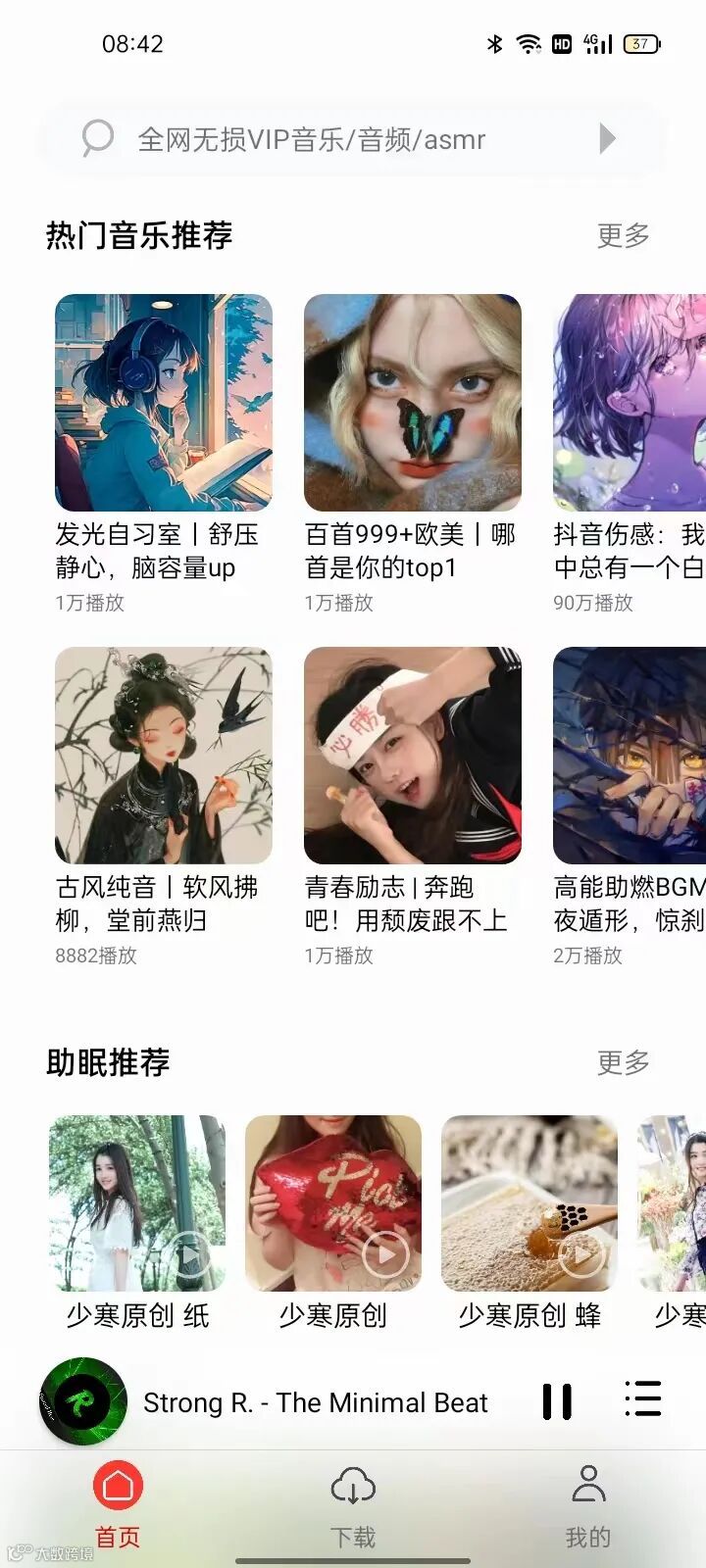Play the 少寒原创 蜂 sleep audio
The height and width of the screenshot is (1568, 706).
[x=529, y=1203]
